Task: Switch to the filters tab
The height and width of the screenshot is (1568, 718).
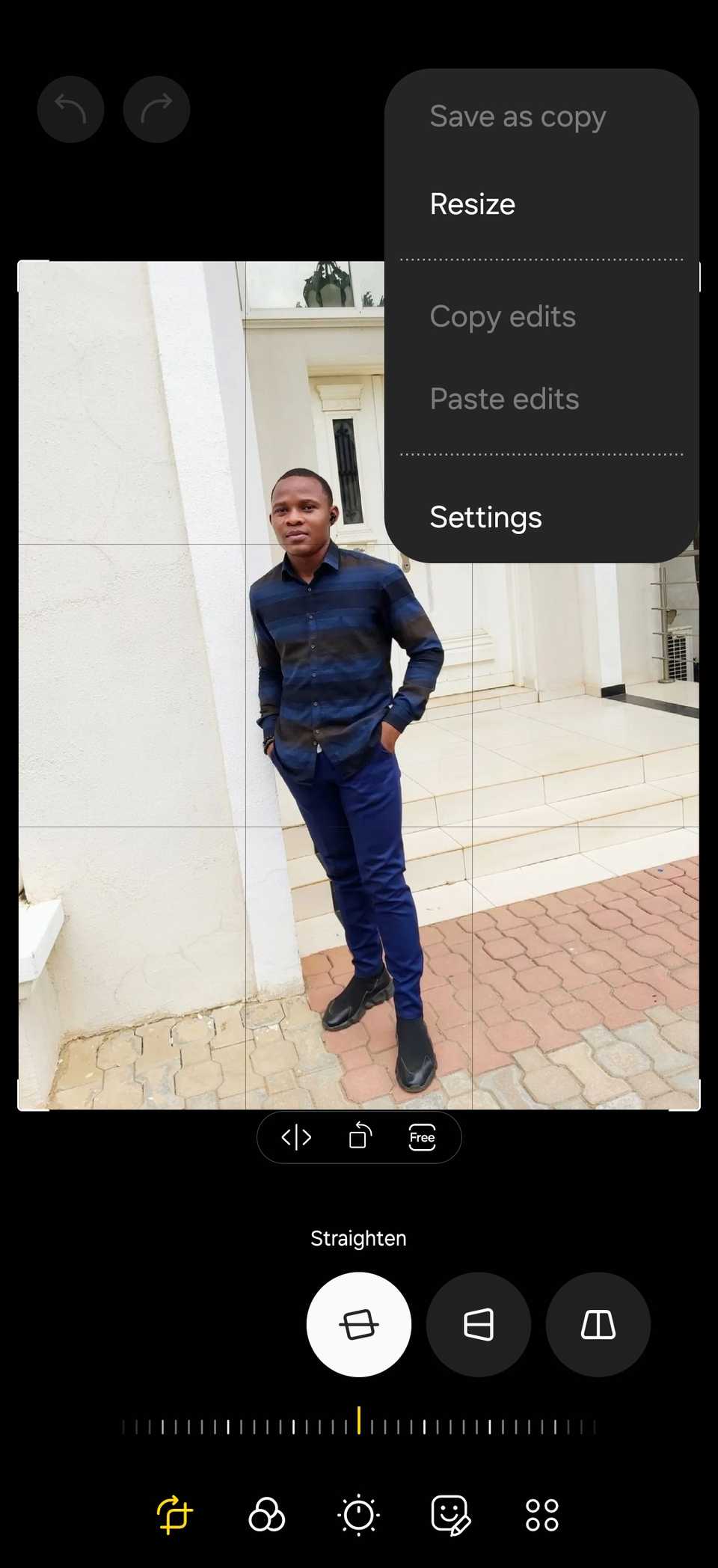Action: [x=266, y=1515]
